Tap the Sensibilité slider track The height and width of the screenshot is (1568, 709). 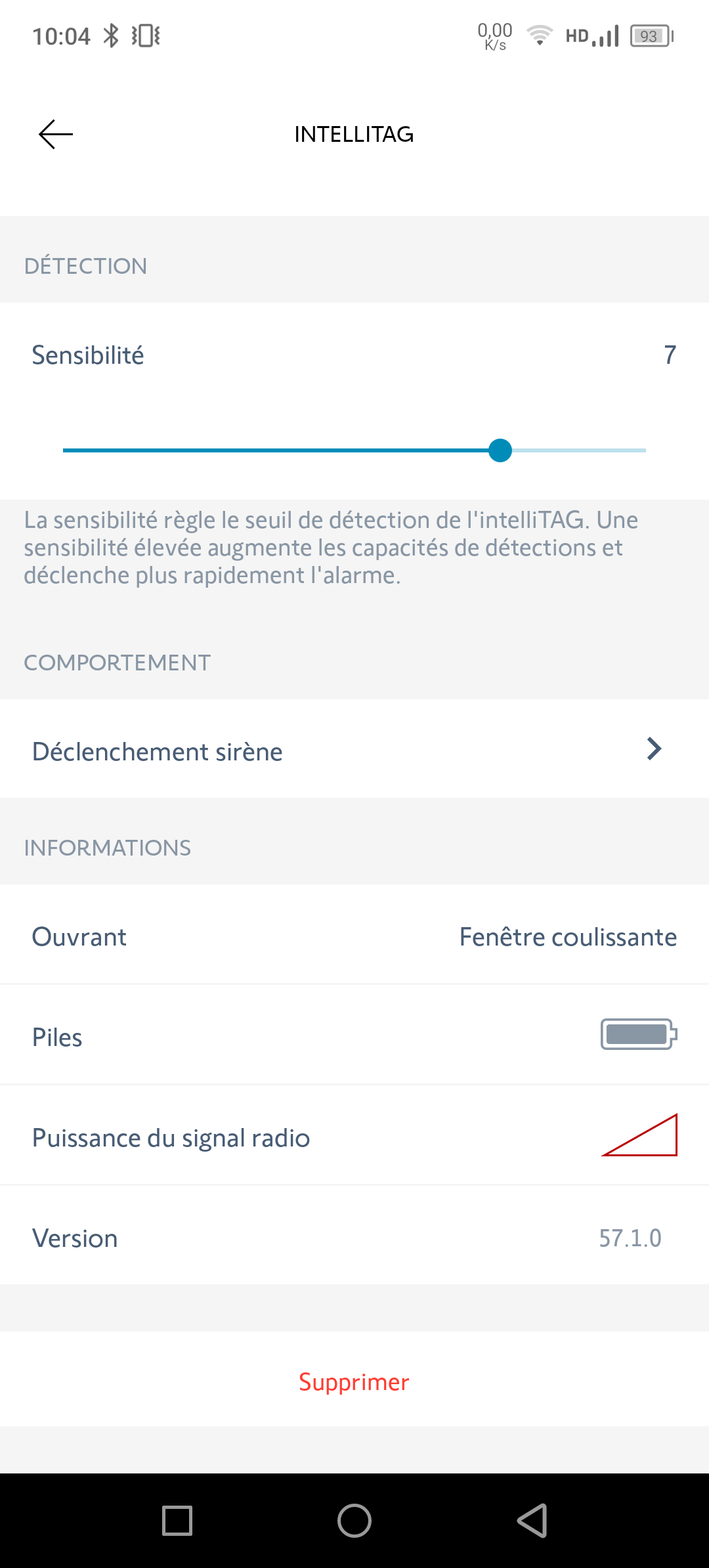[354, 450]
